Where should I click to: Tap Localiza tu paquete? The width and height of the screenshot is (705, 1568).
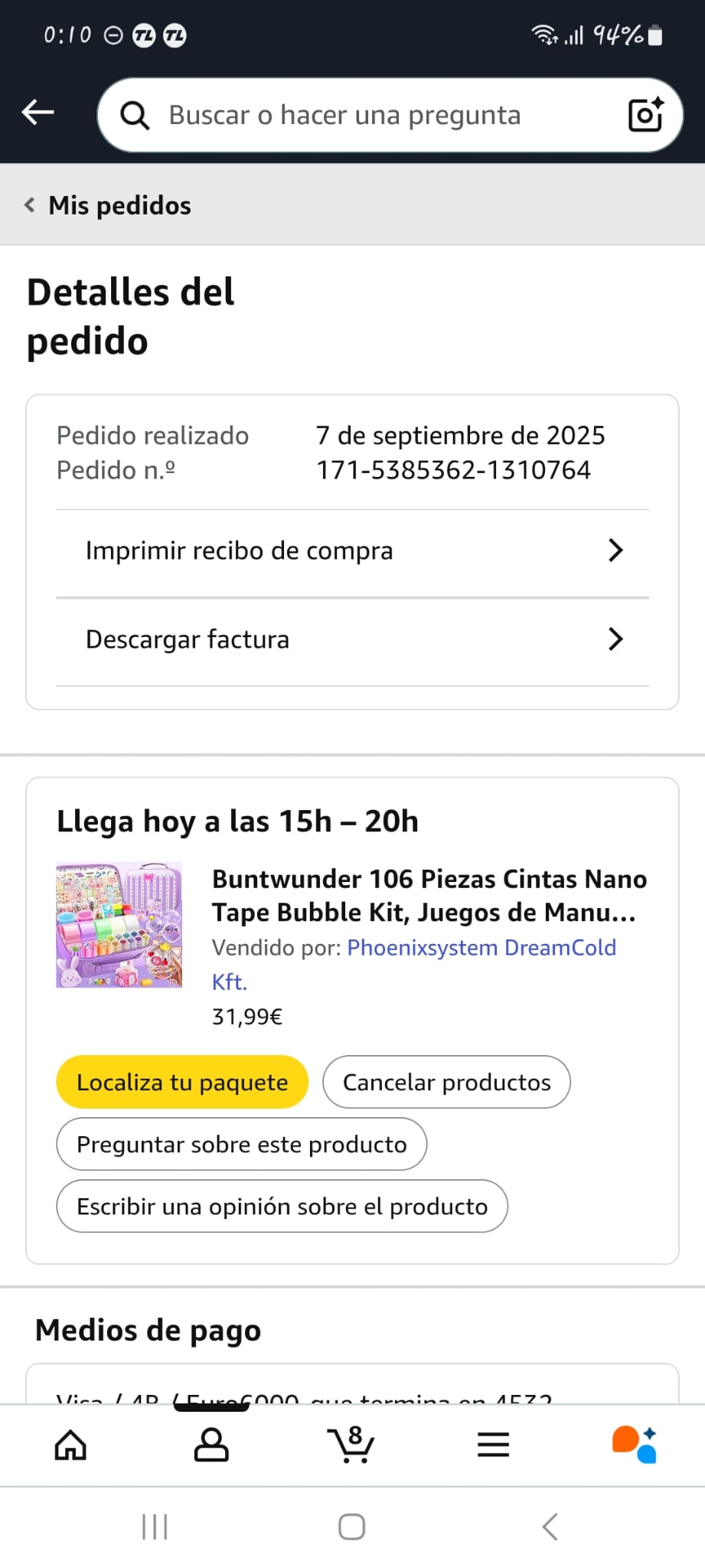(x=182, y=1082)
